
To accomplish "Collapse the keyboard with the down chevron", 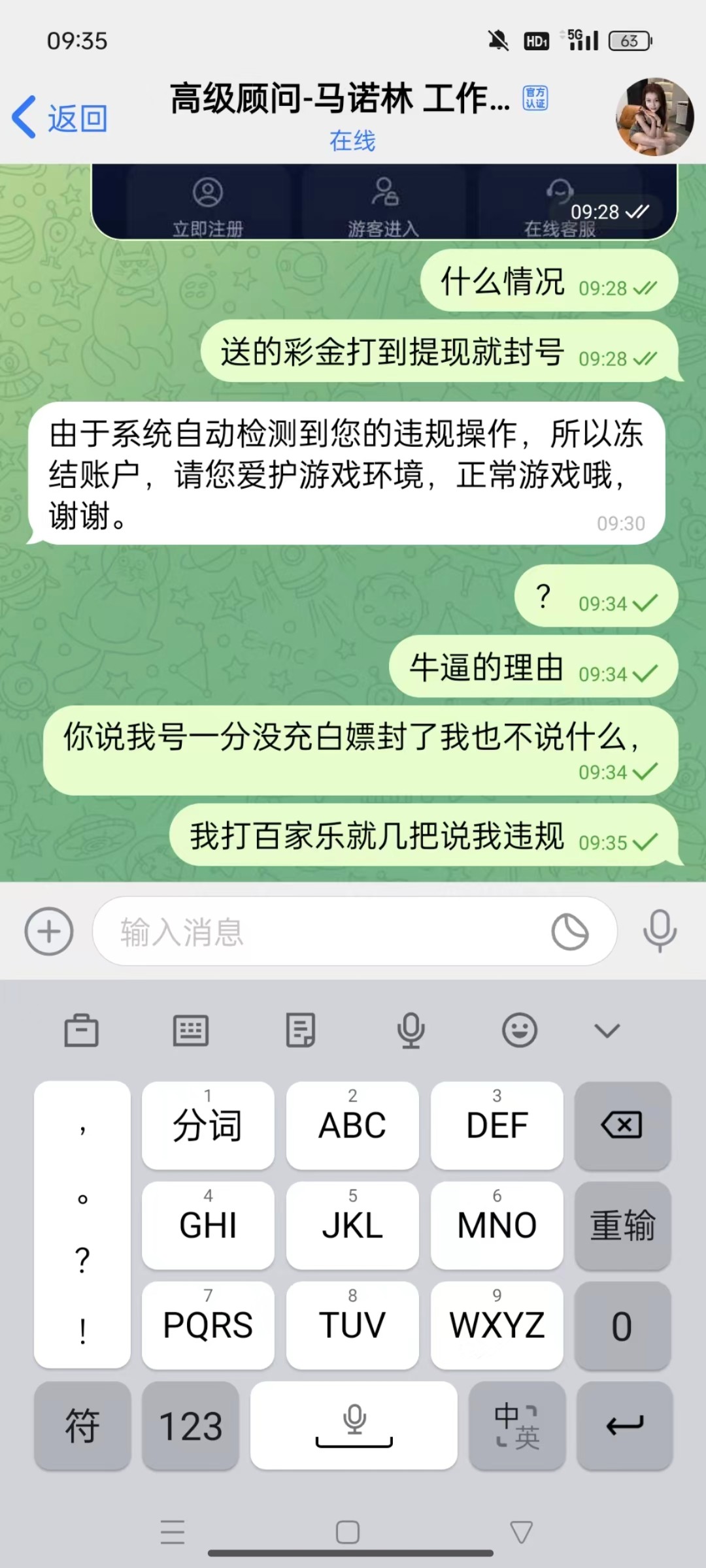I will tap(607, 1031).
